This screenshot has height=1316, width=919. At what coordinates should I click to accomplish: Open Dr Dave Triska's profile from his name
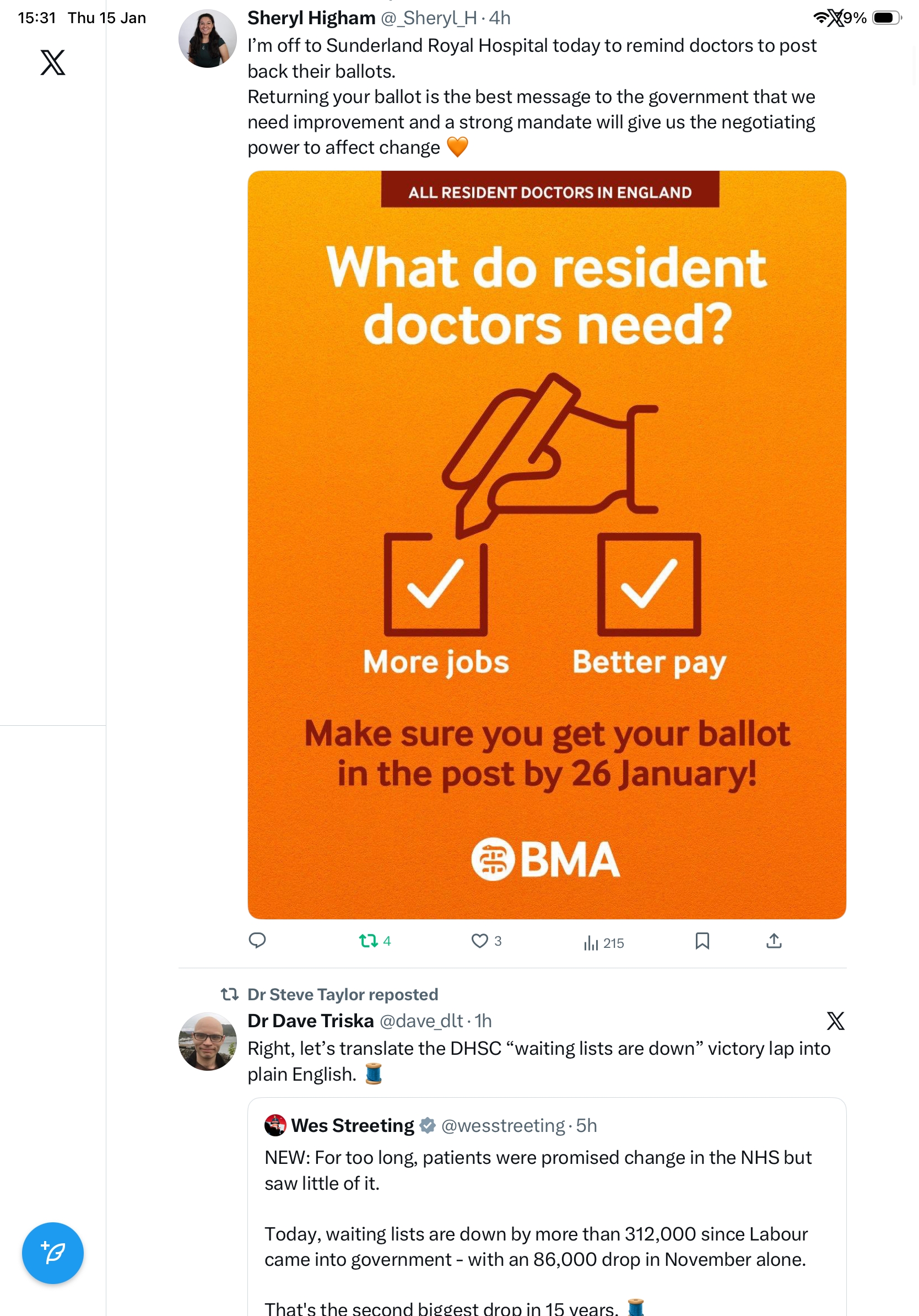(311, 1021)
